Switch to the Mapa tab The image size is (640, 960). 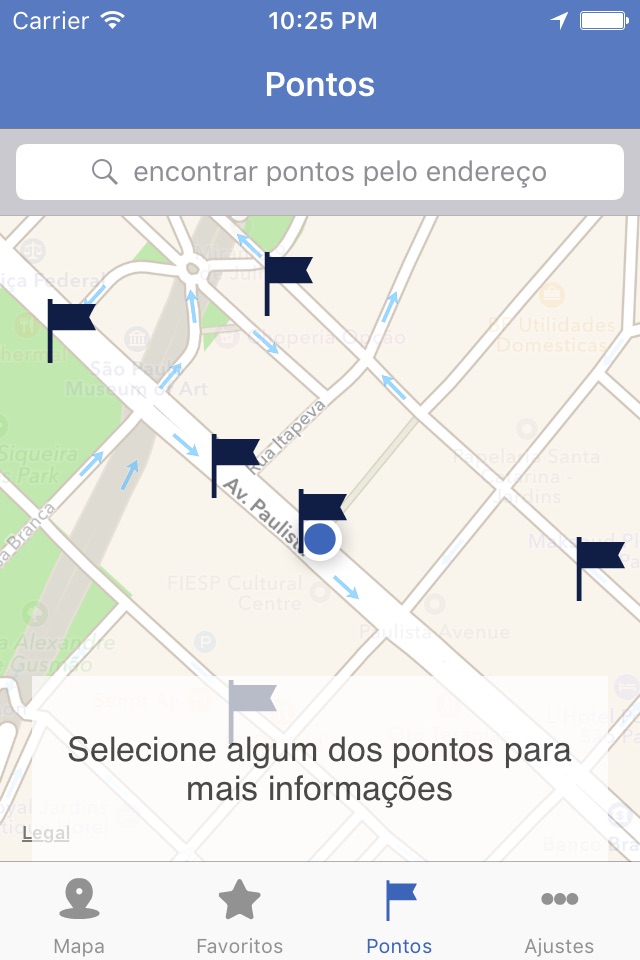pos(79,916)
